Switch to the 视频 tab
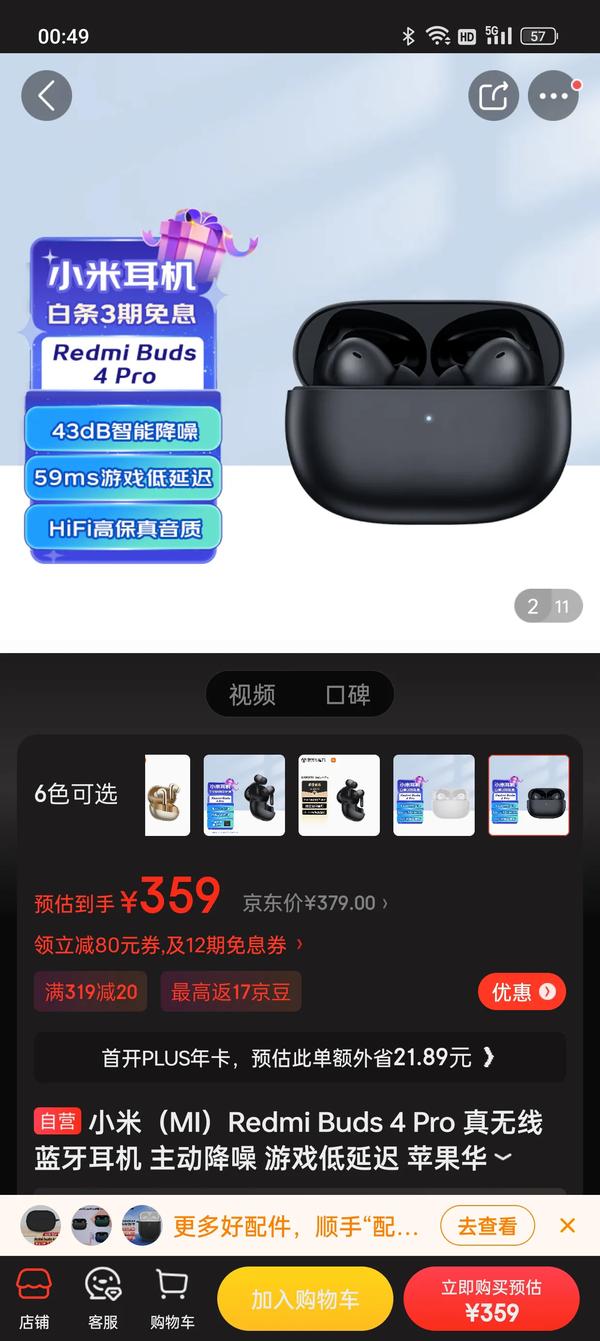The height and width of the screenshot is (1341, 600). click(252, 695)
